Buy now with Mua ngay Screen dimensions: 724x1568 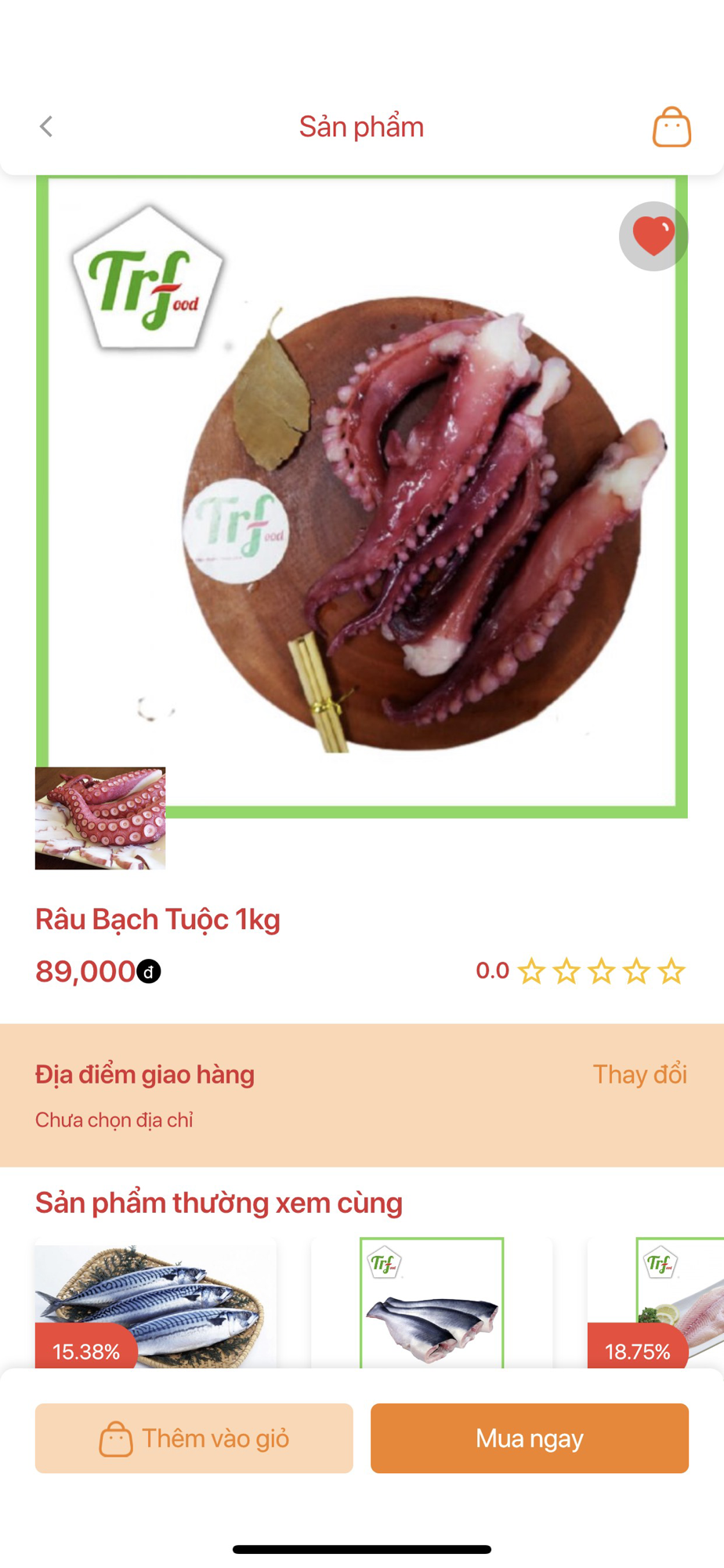[x=529, y=1438]
